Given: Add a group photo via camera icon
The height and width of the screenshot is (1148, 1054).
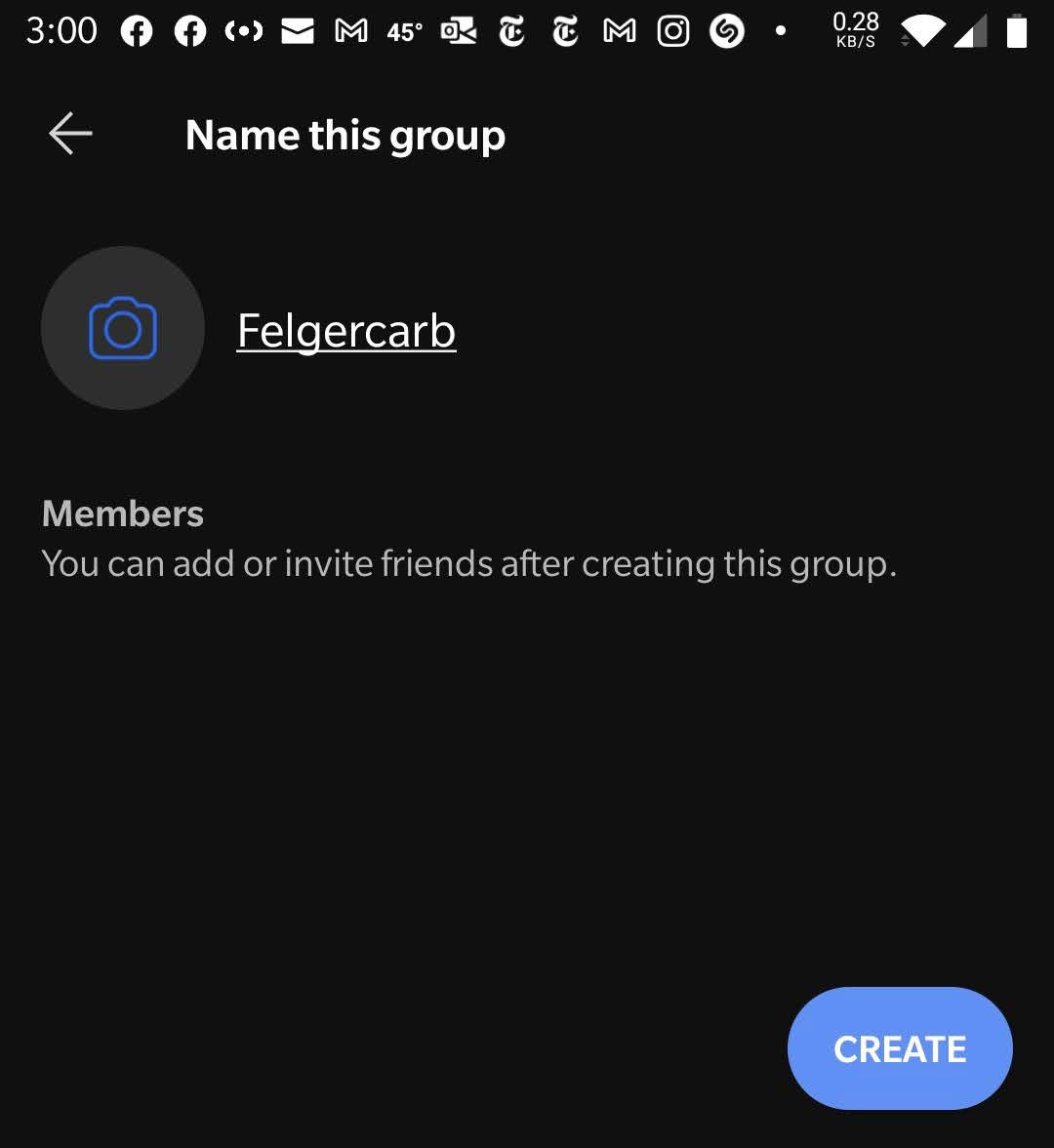Looking at the screenshot, I should (x=123, y=329).
